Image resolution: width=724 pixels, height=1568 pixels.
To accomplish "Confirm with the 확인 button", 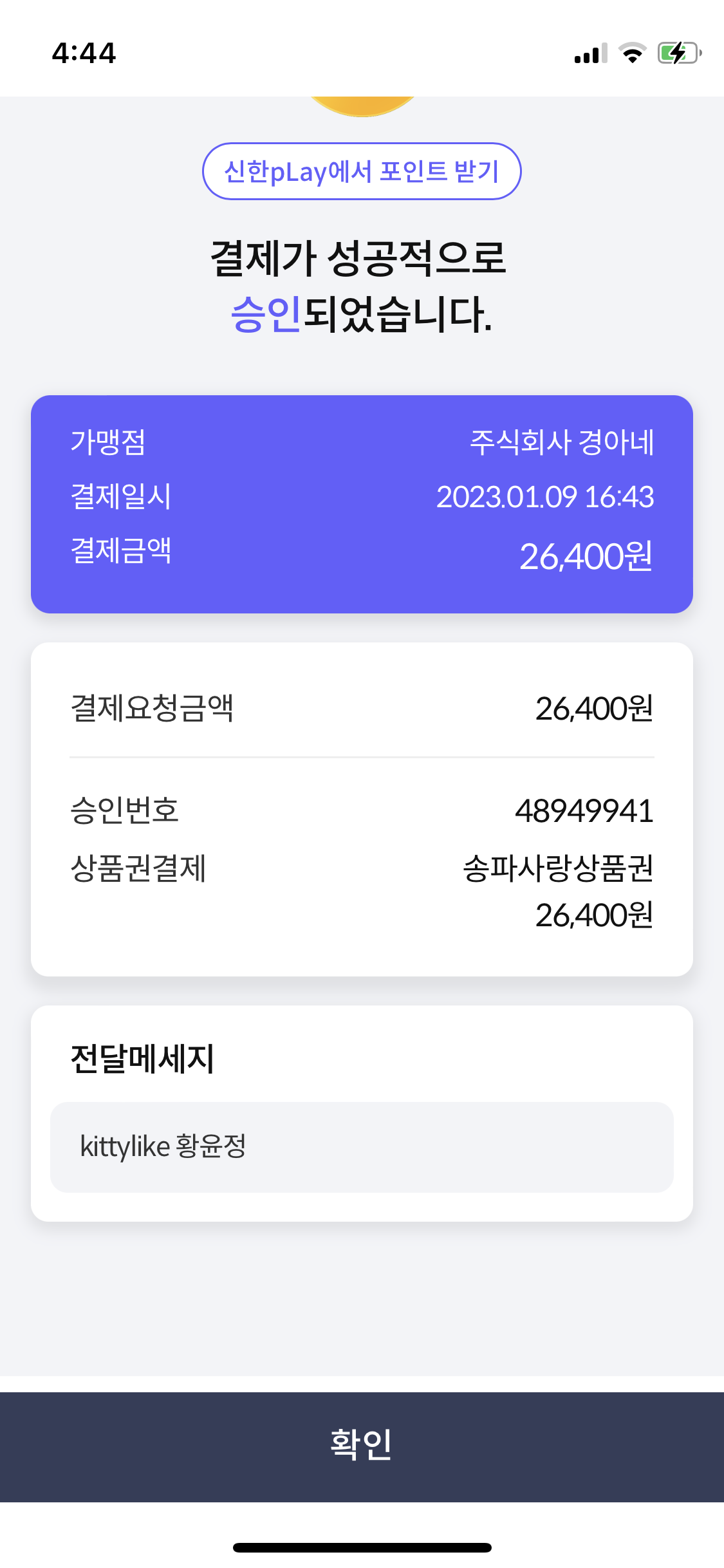I will (362, 1446).
